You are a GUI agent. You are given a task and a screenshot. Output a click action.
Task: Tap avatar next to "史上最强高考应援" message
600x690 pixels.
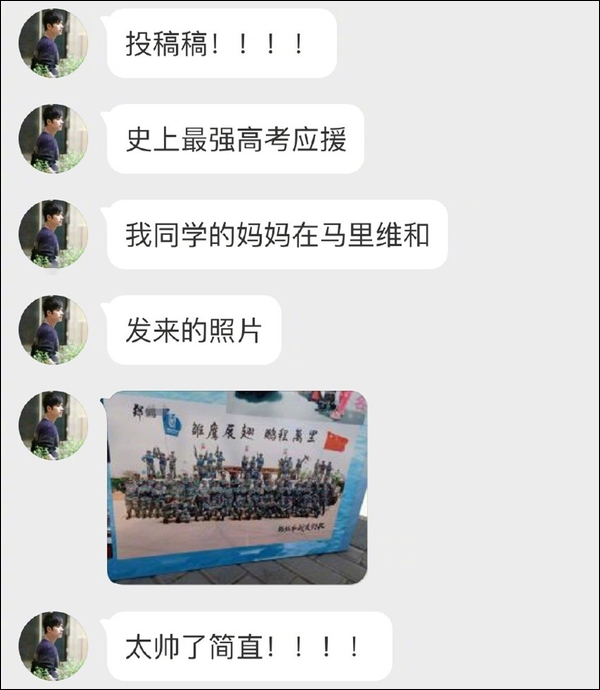[x=53, y=139]
